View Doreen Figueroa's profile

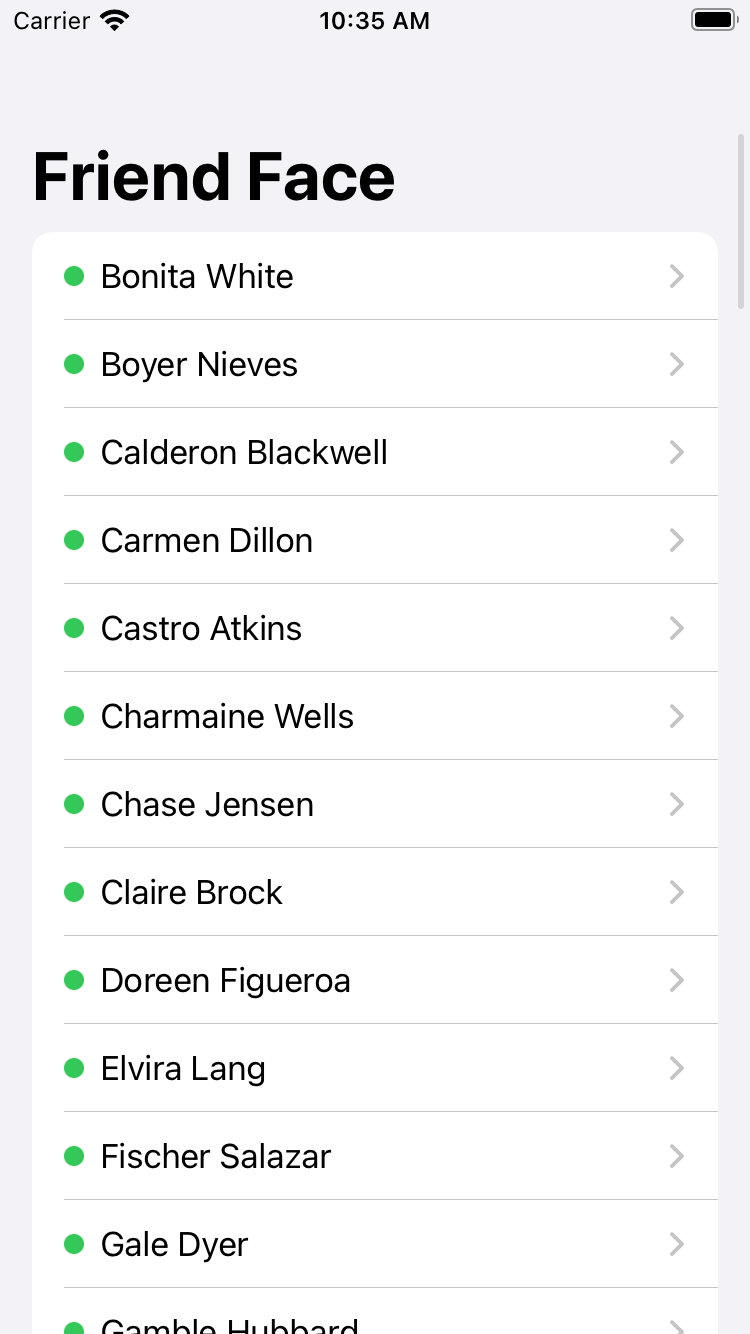pos(225,981)
